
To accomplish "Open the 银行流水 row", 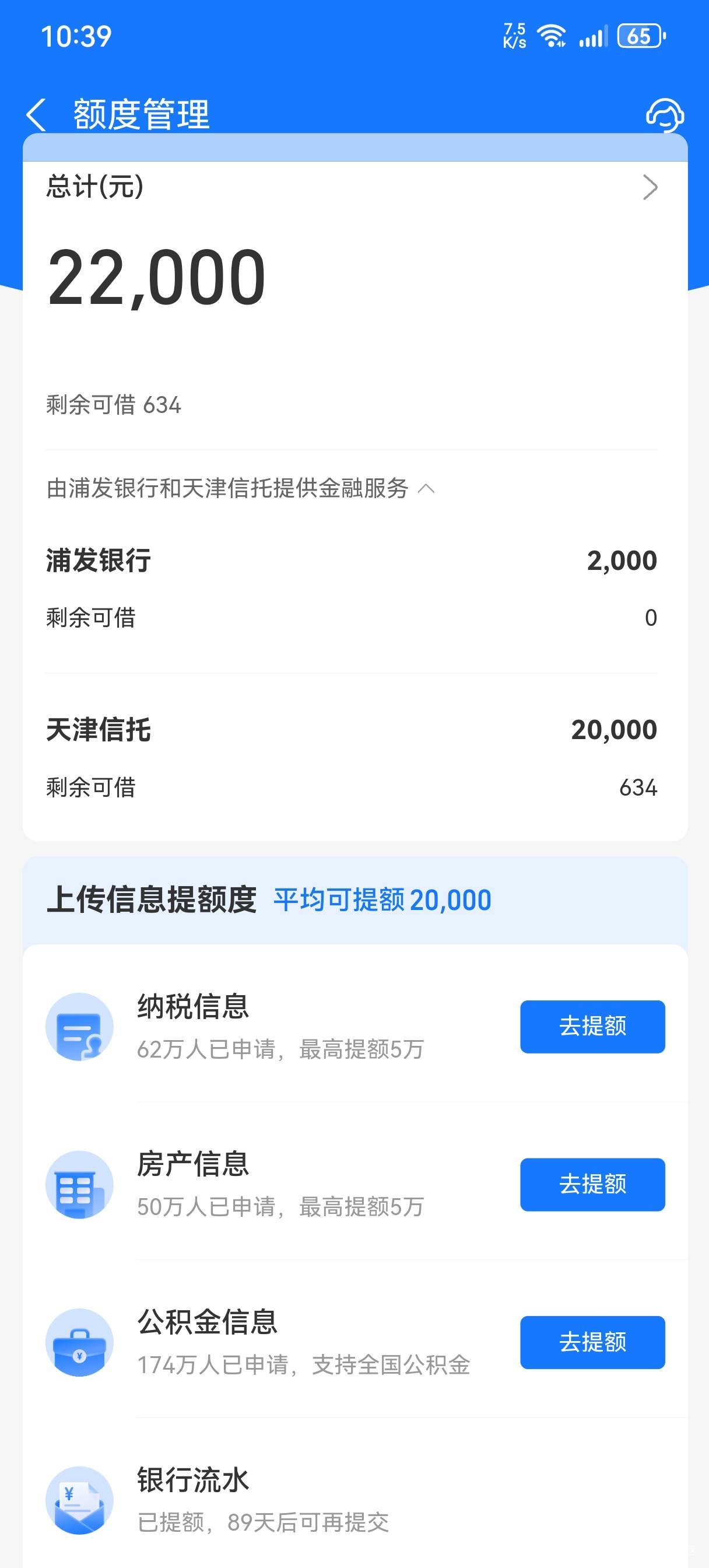I will [355, 1500].
